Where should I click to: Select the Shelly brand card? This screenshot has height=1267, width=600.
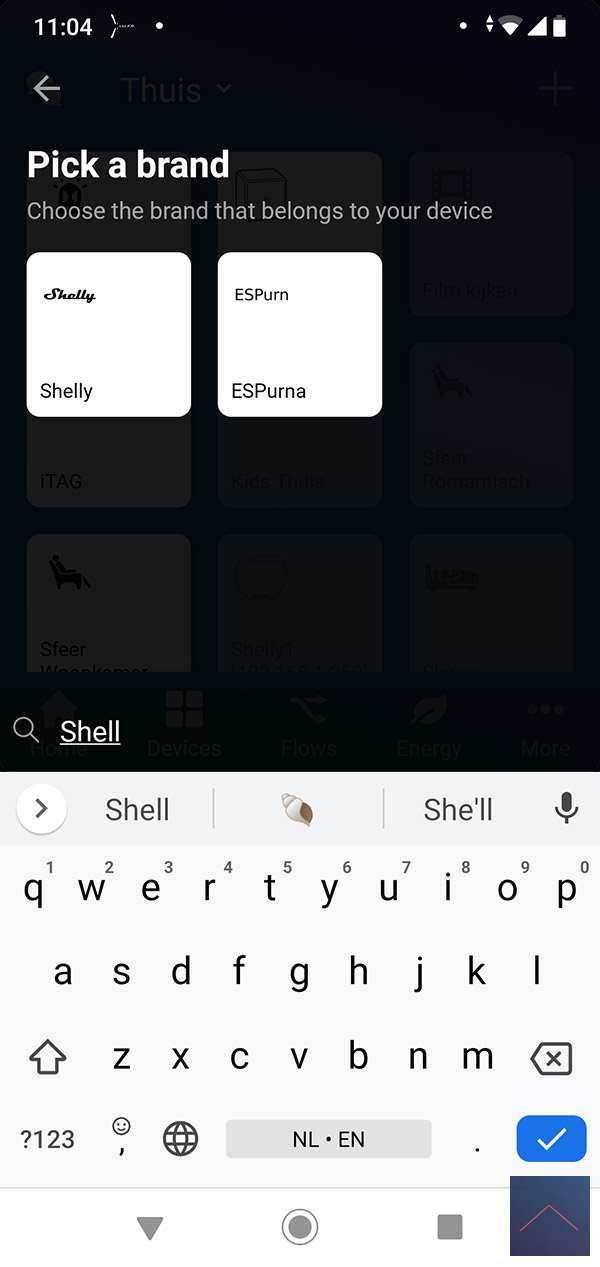(108, 334)
